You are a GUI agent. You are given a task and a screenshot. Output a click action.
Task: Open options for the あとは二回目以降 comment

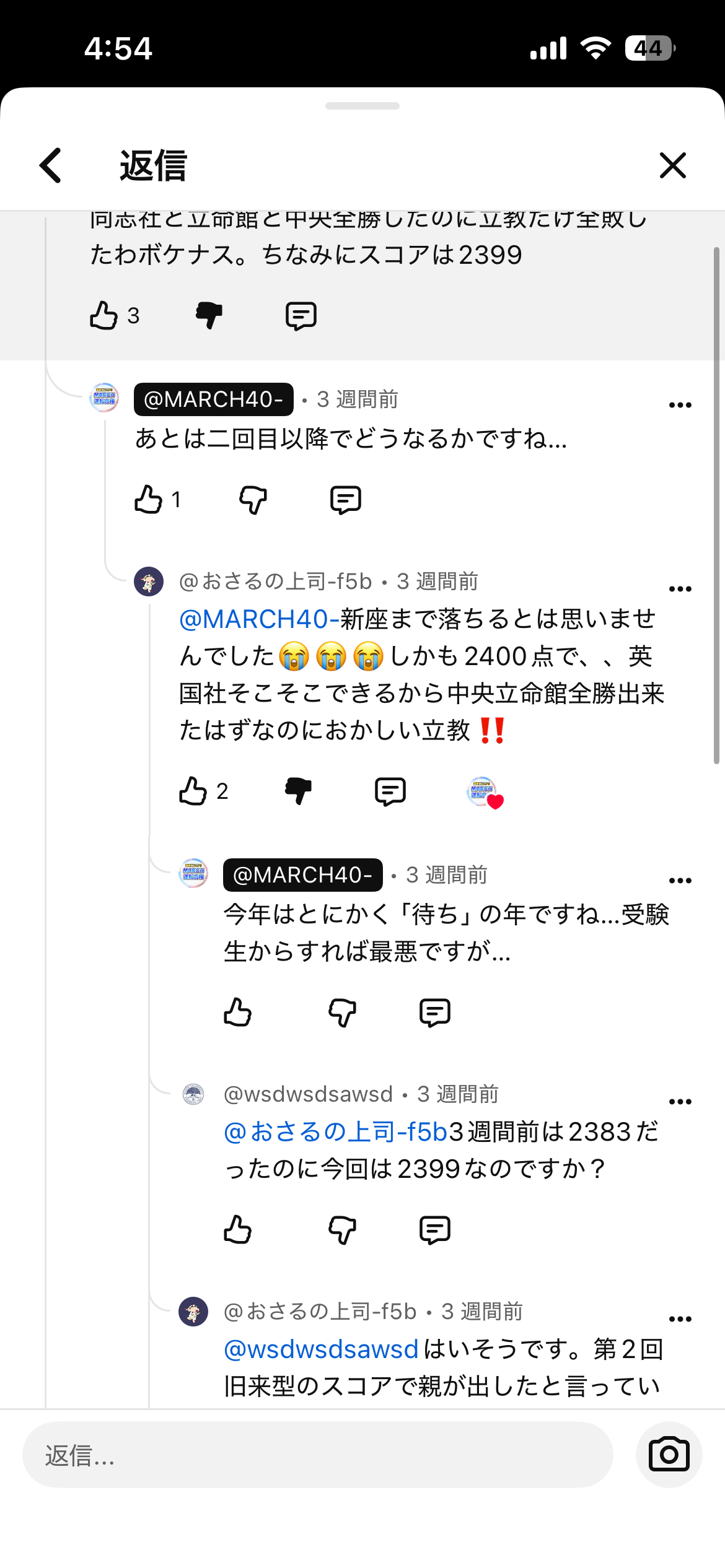point(680,405)
